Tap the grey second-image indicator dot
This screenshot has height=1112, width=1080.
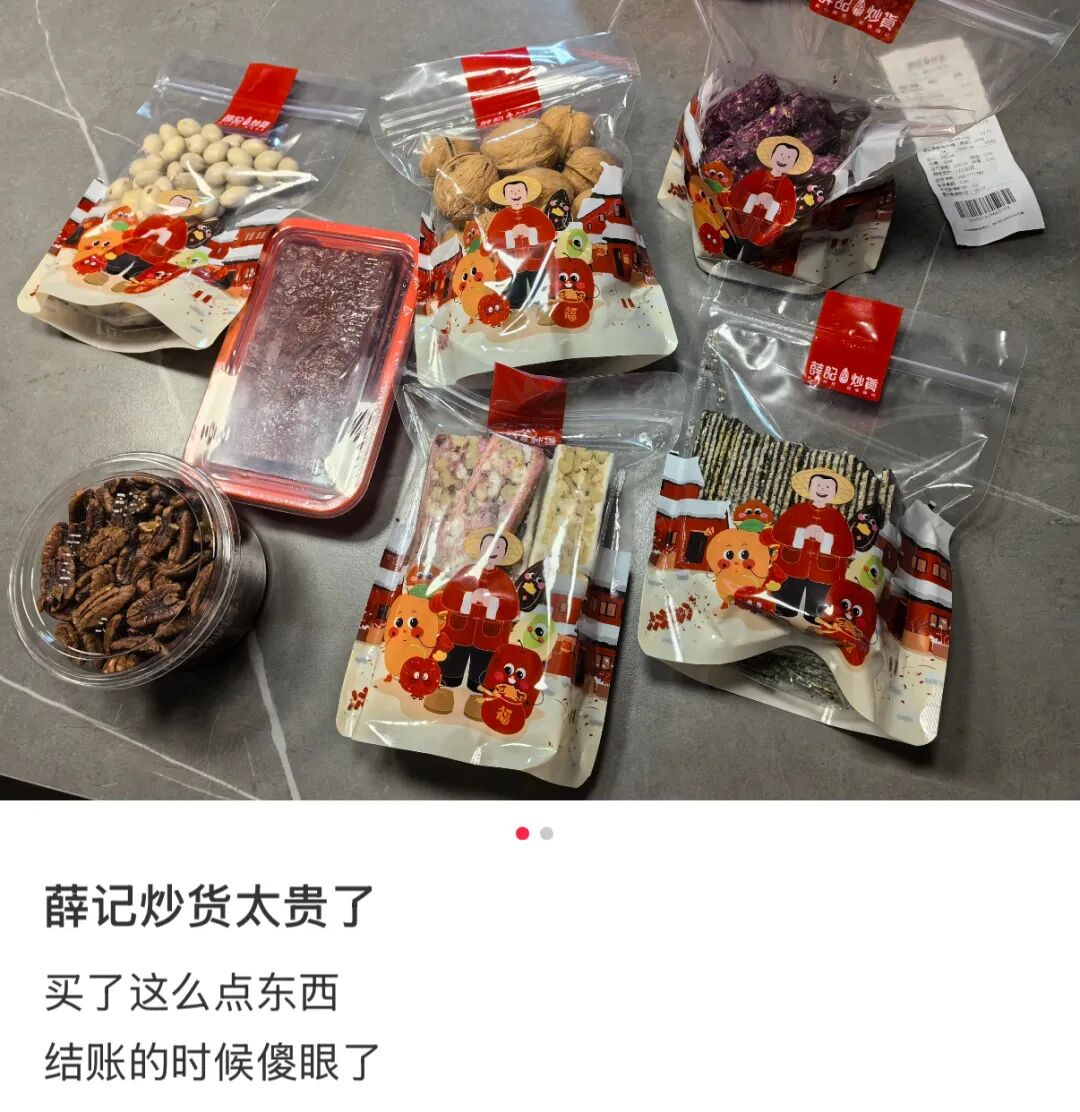point(546,833)
